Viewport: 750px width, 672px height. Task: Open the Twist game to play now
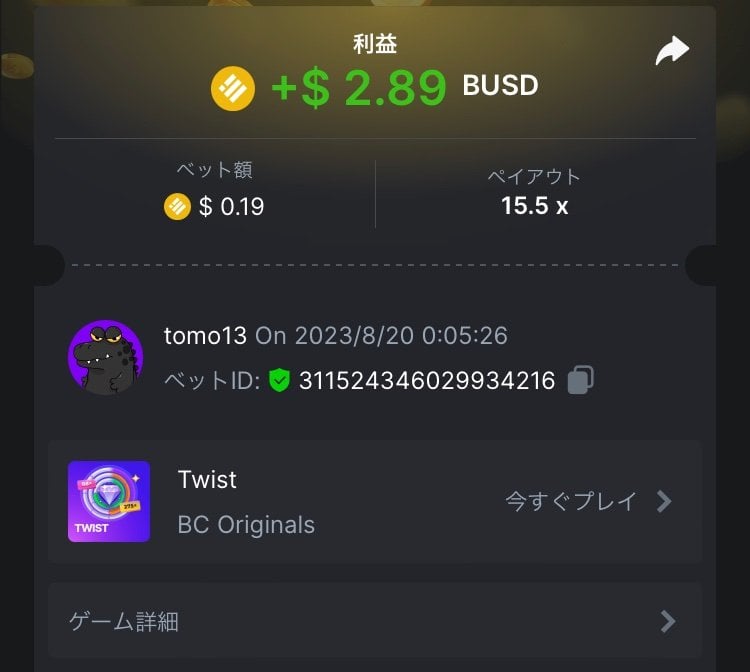coord(588,501)
